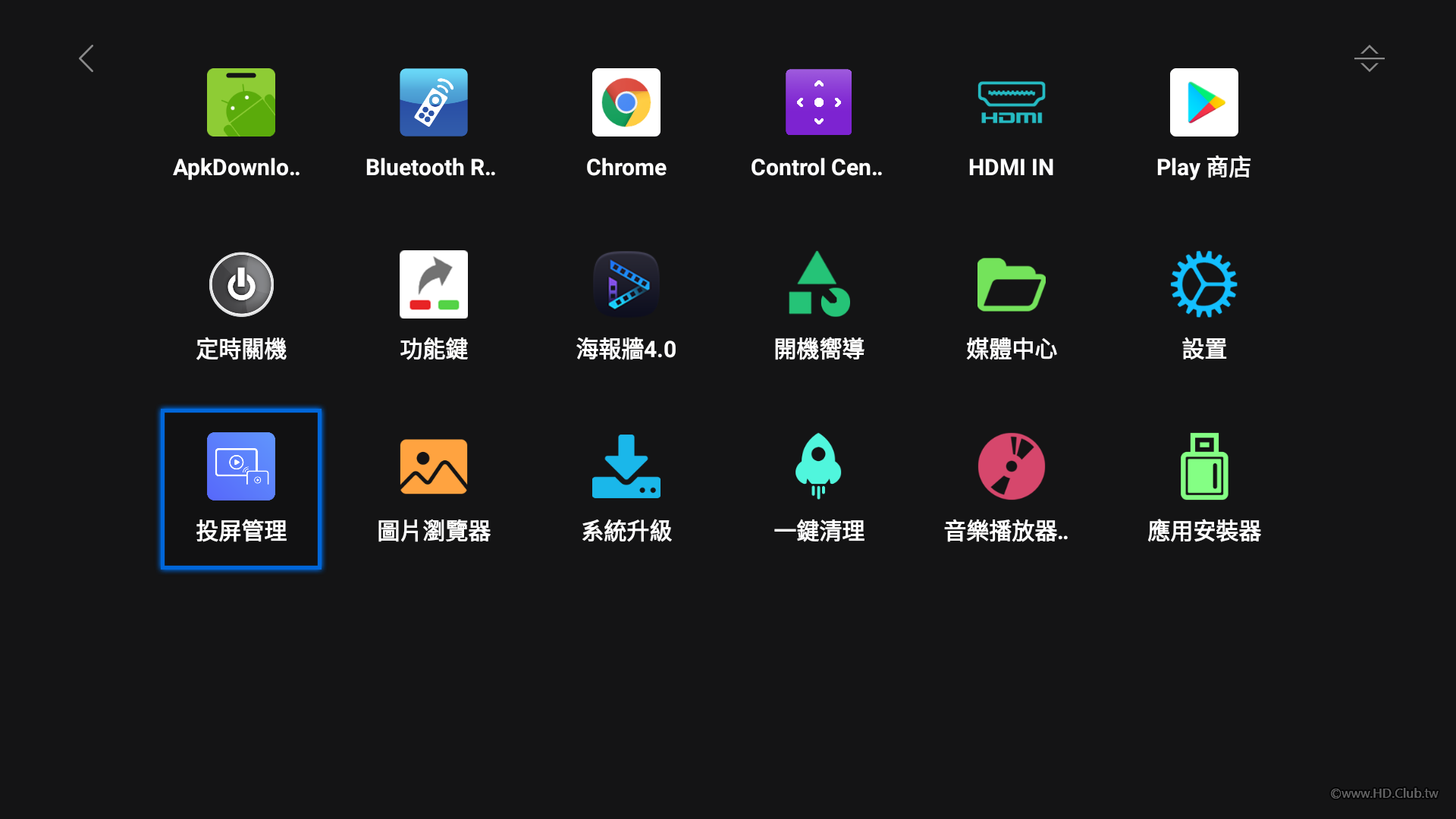The image size is (1456, 819).
Task: Open Control Center app
Action: coord(818,103)
